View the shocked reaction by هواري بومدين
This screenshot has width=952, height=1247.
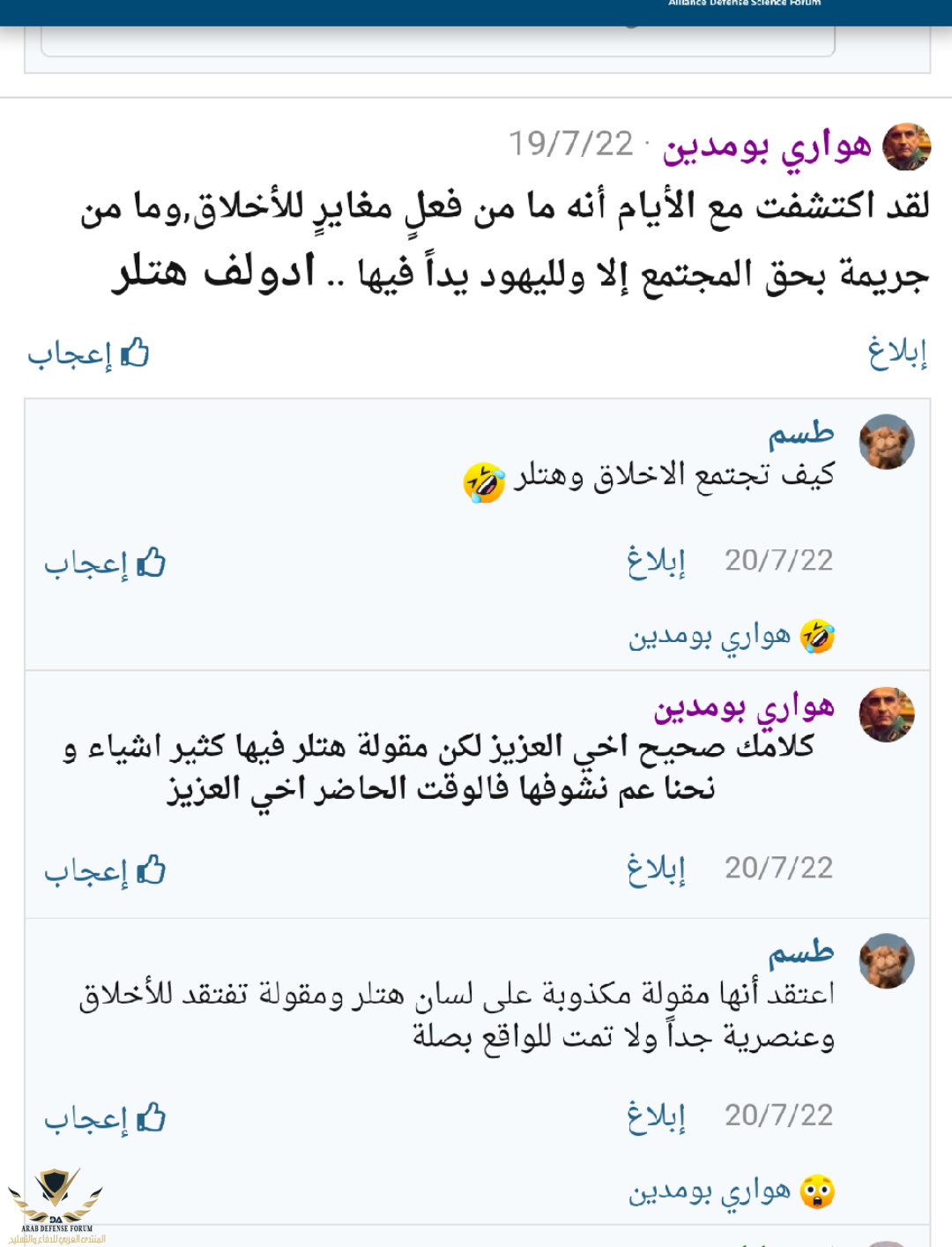click(731, 1191)
